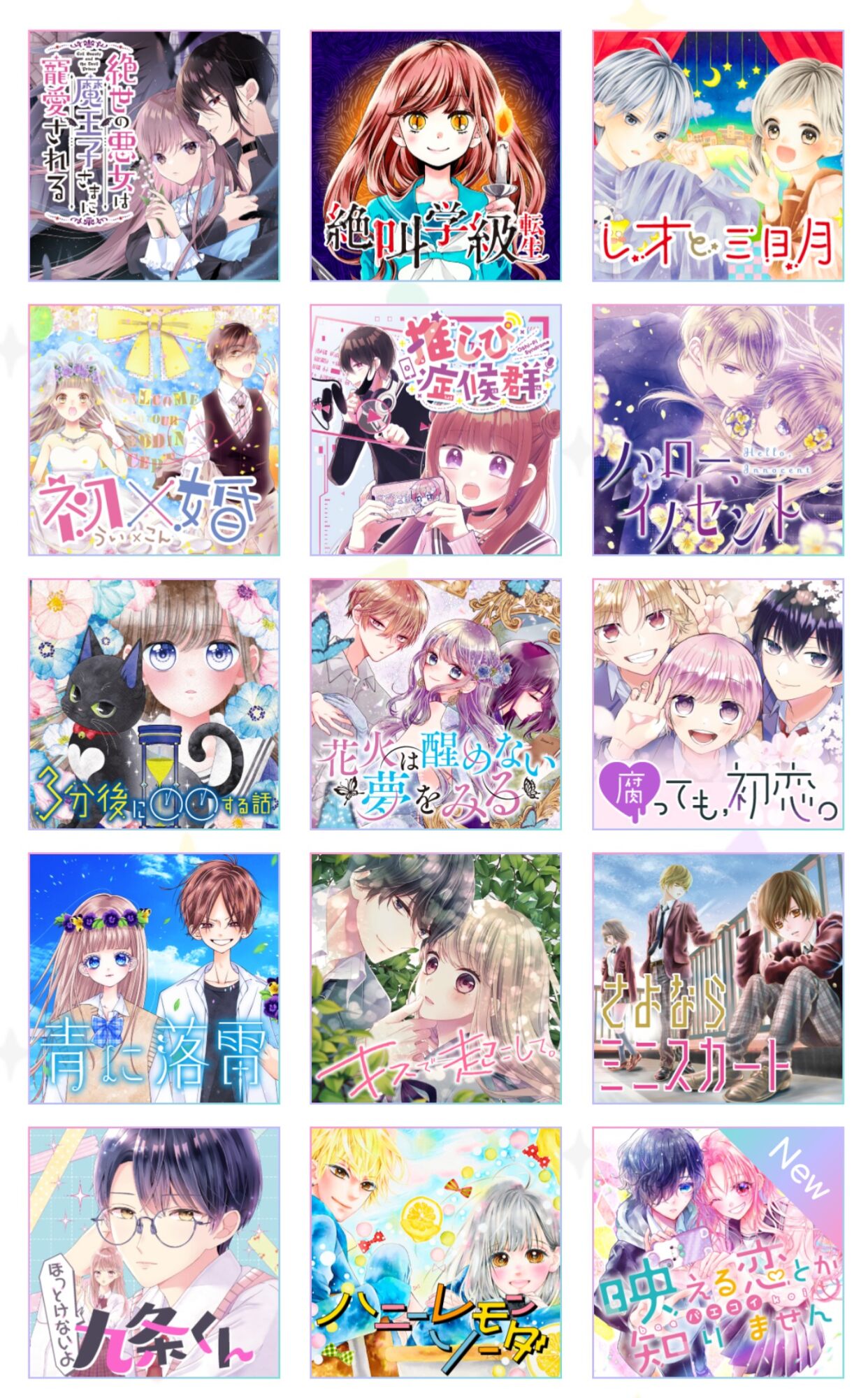This screenshot has width=868, height=1398.
Task: Open the 青に落雷 manga tile
Action: tap(154, 979)
